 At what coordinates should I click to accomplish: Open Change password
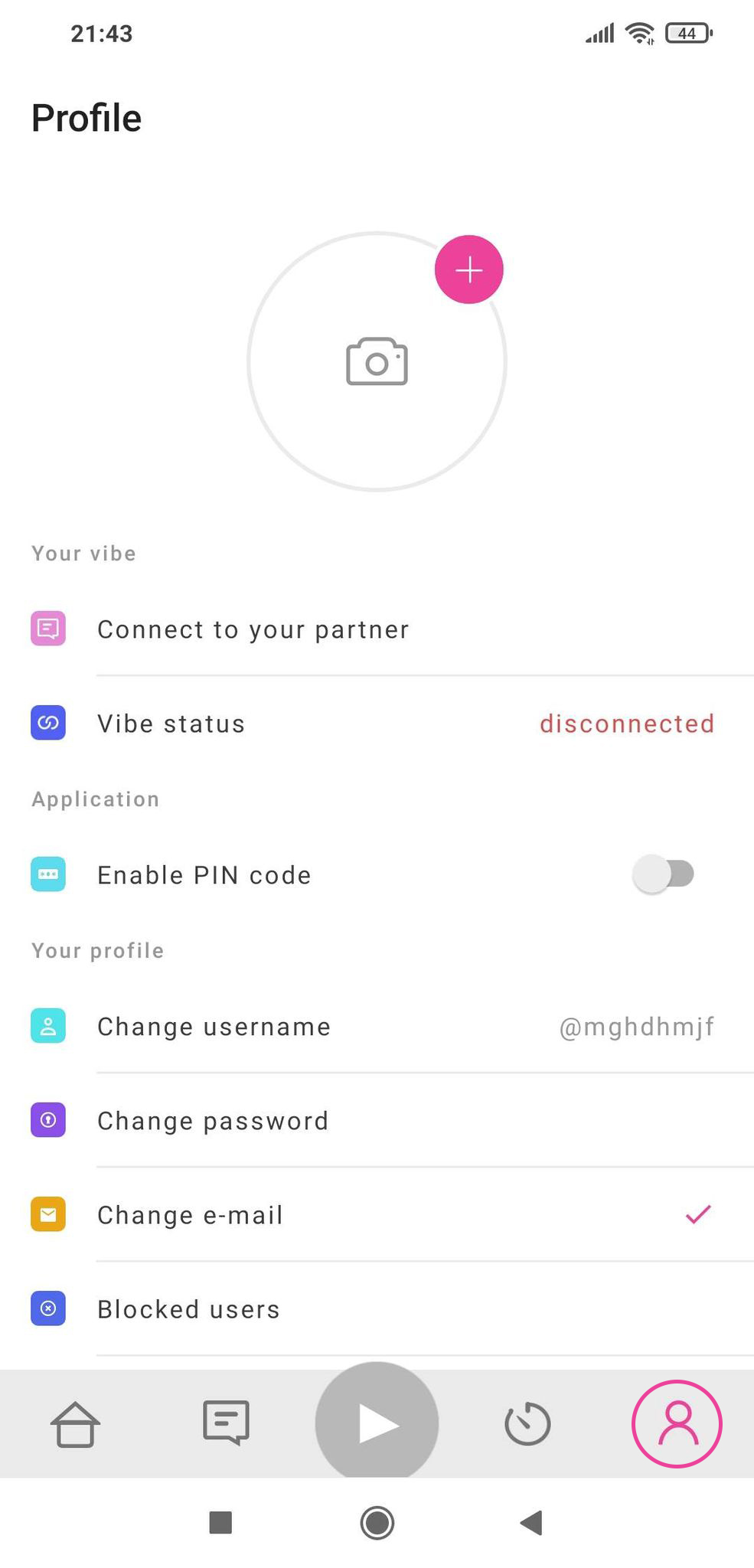click(x=377, y=1121)
